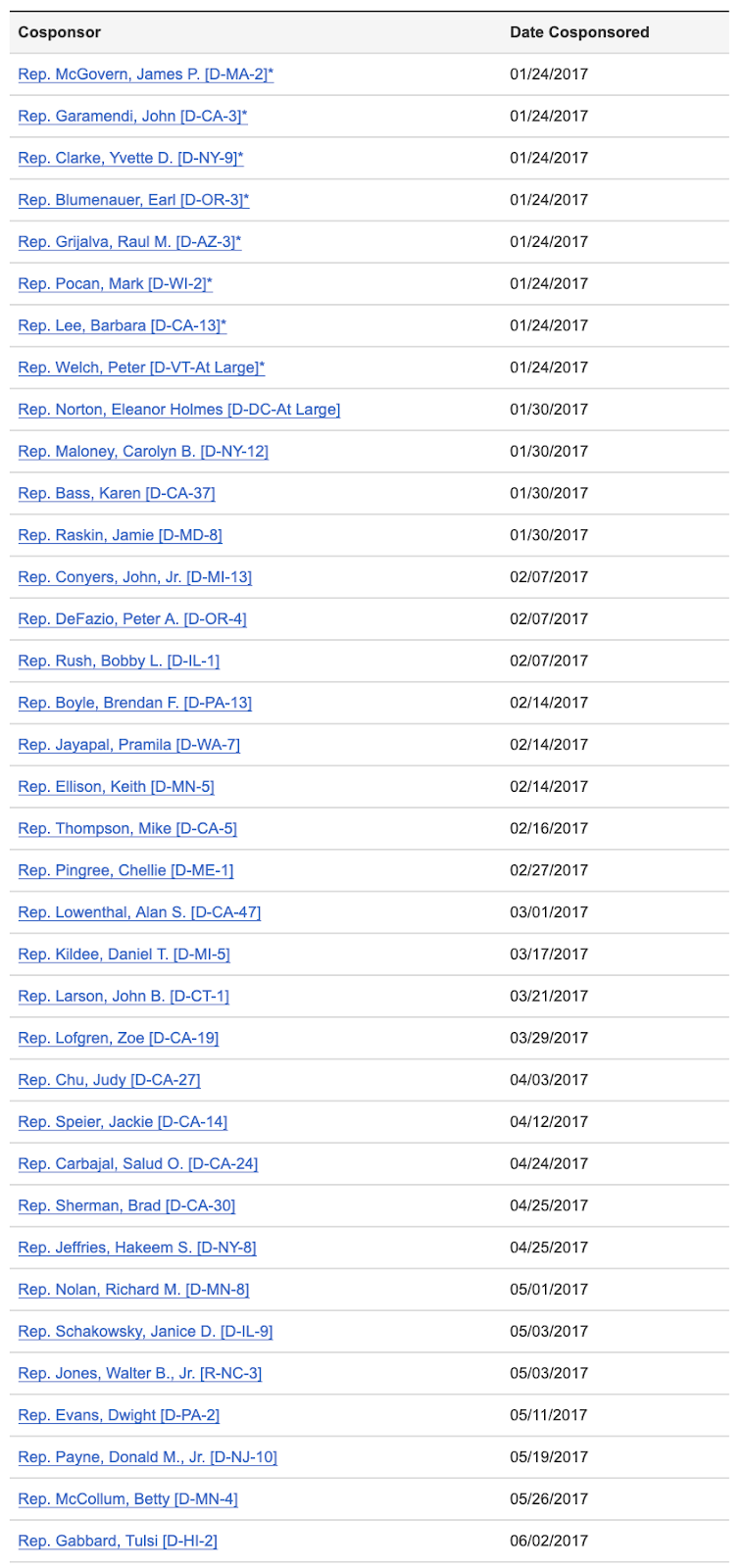
Task: Open Rep. Norton, Eleanor Holmes link
Action: pos(179,410)
